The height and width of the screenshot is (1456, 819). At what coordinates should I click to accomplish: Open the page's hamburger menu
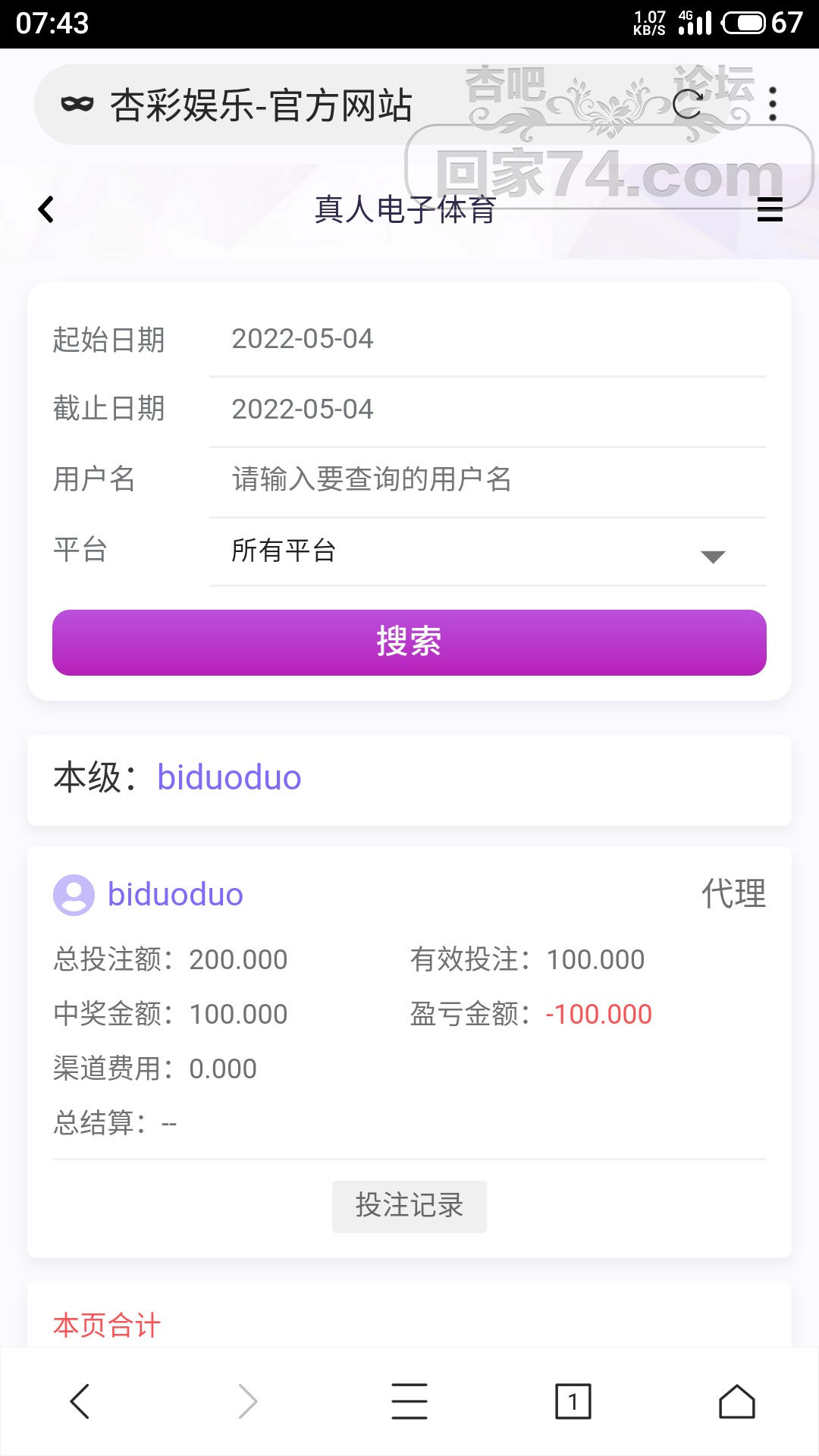(x=769, y=209)
